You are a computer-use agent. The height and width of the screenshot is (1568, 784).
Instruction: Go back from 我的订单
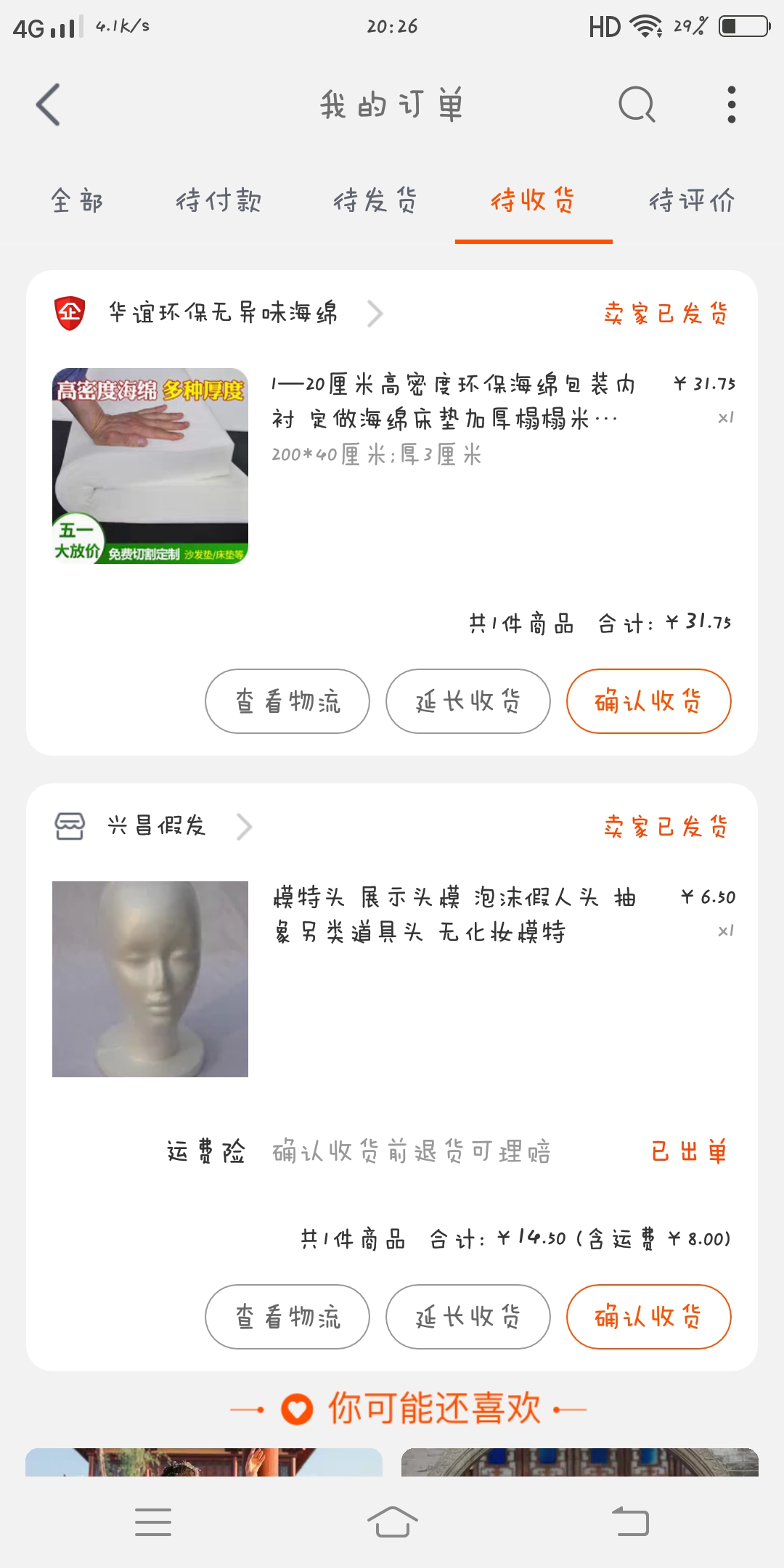click(49, 105)
